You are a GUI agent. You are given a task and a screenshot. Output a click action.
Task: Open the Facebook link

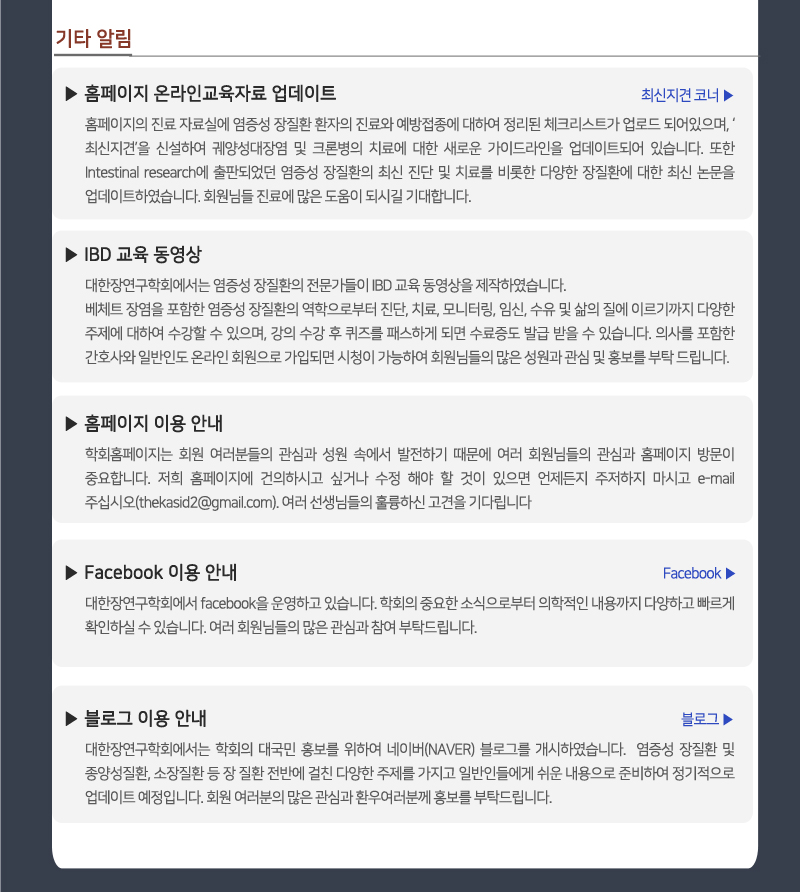pos(698,573)
